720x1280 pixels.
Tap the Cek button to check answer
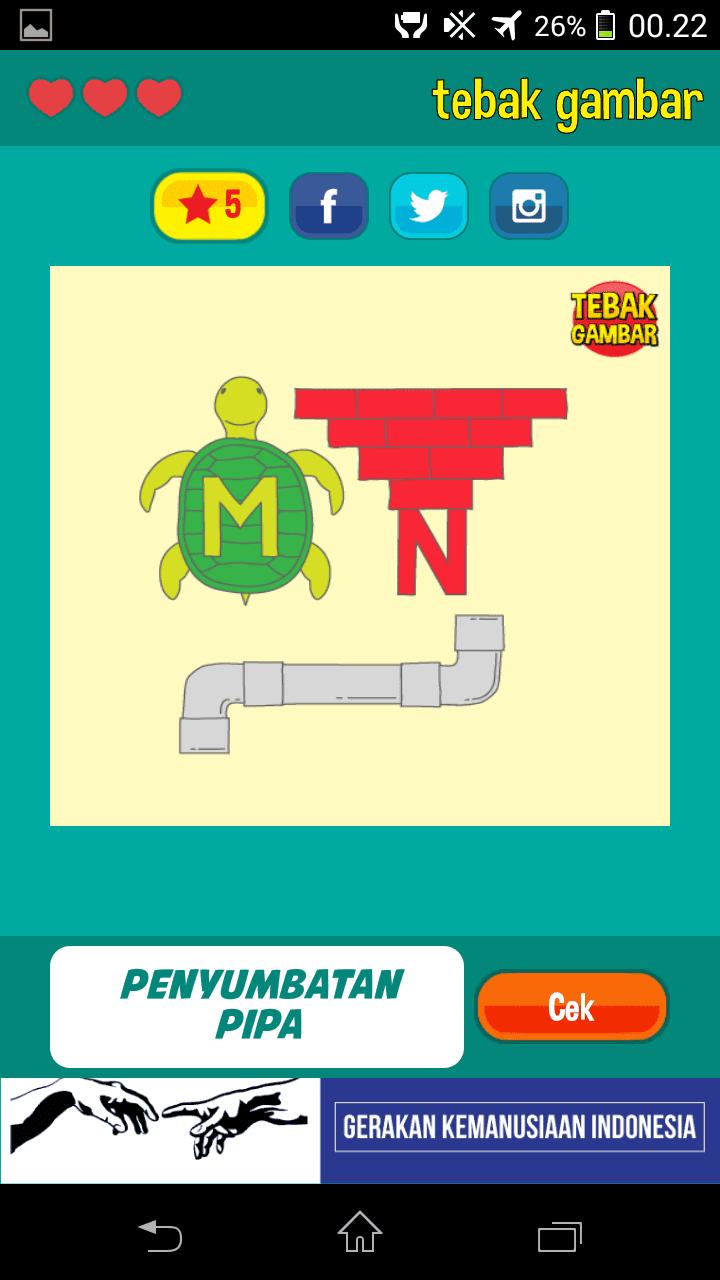click(571, 1007)
